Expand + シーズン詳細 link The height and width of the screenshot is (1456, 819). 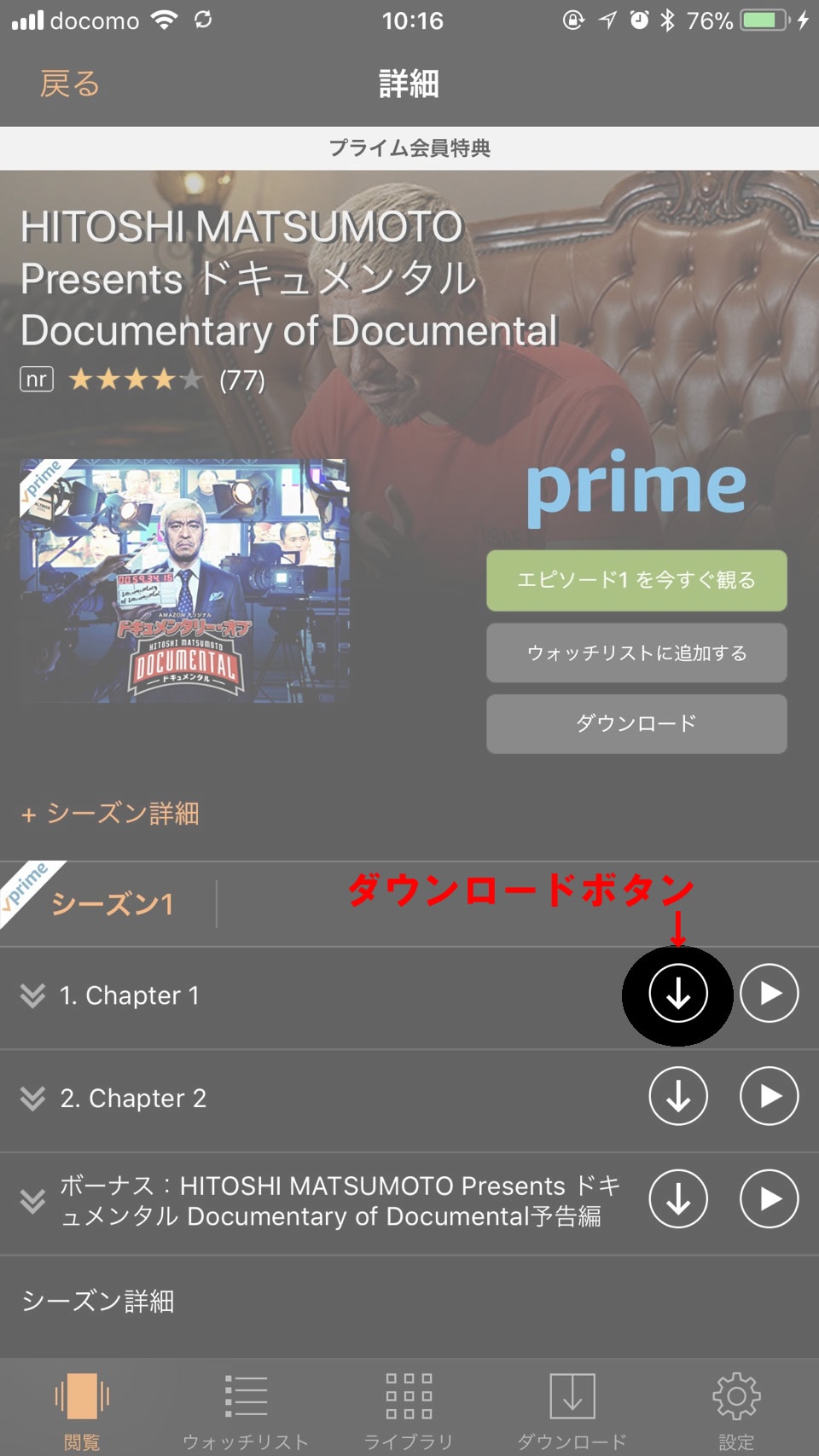[110, 814]
